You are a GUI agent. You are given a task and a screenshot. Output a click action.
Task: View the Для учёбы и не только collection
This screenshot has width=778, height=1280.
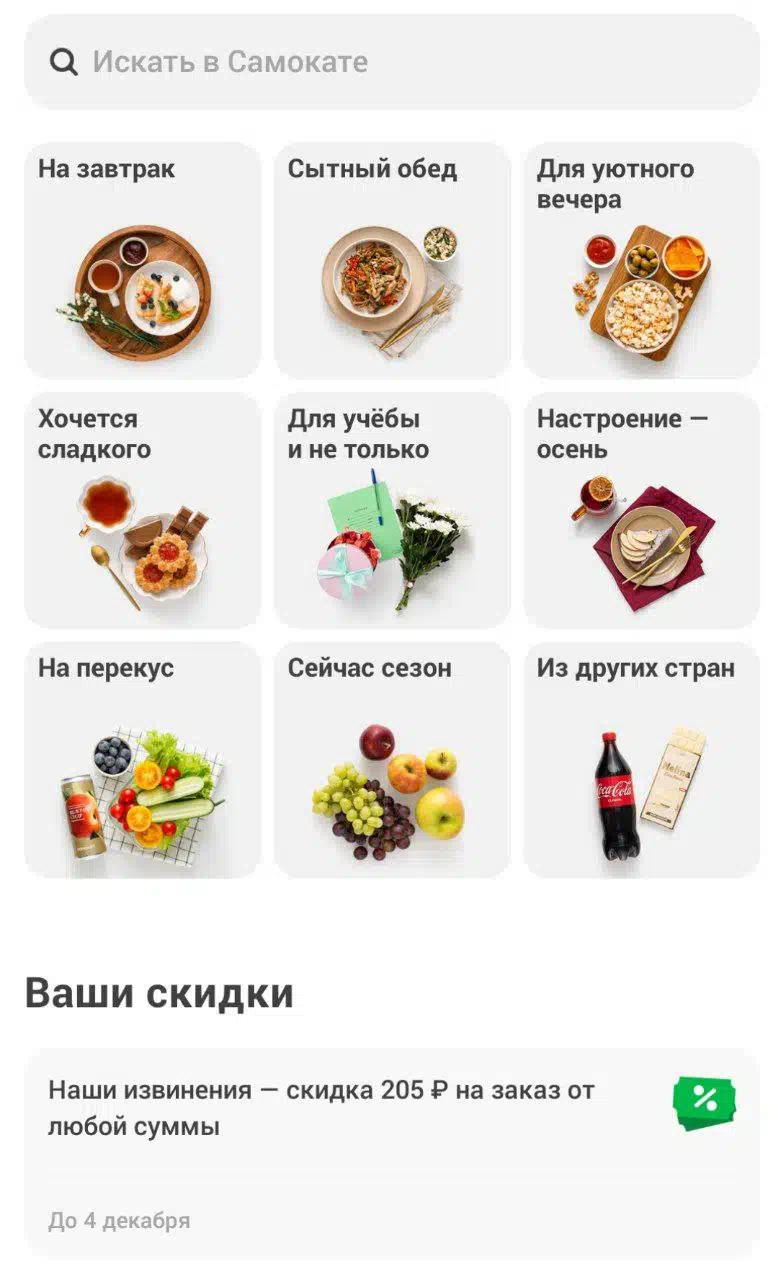[x=392, y=510]
